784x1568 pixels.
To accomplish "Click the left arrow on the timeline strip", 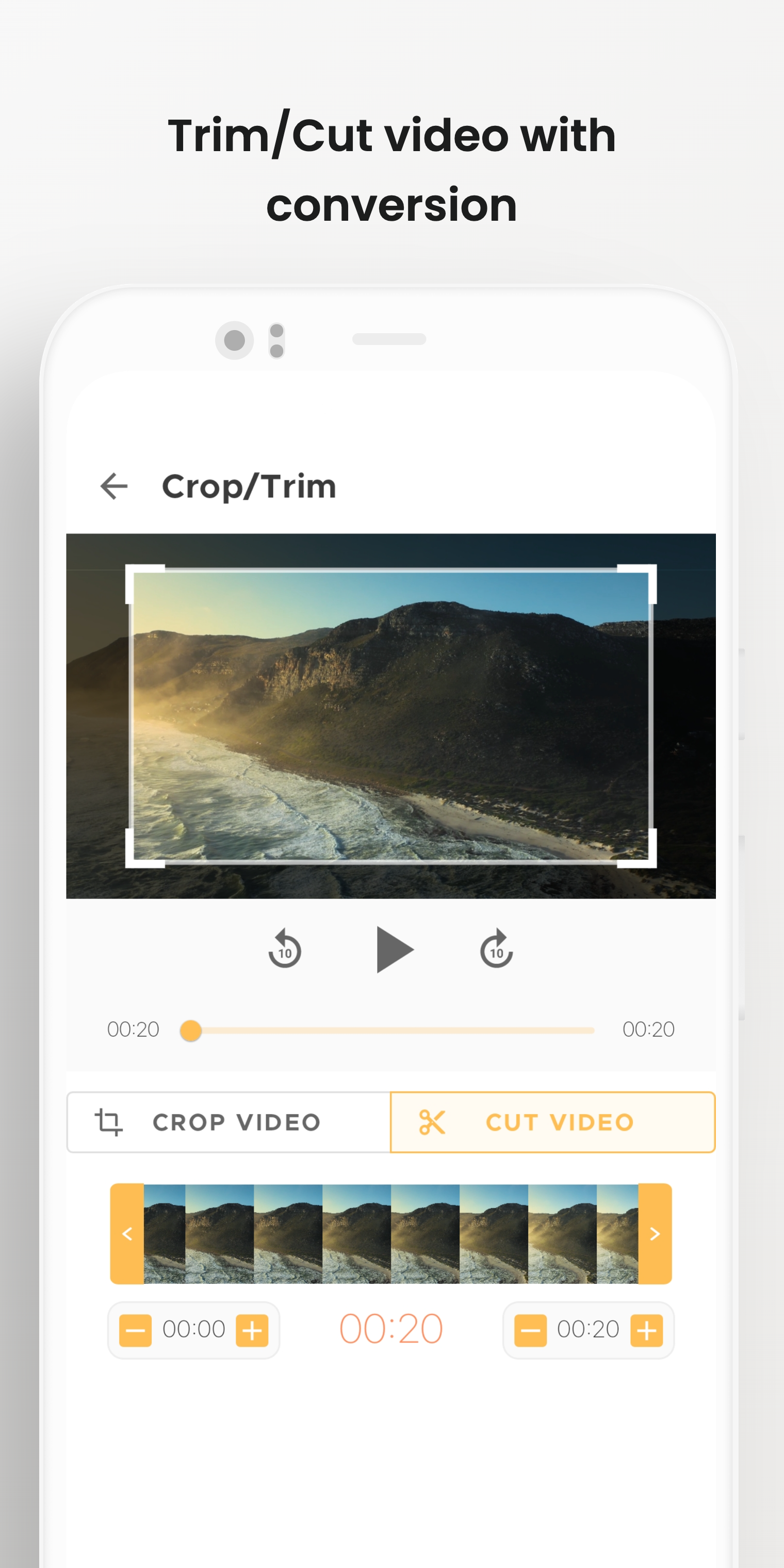I will pyautogui.click(x=127, y=1234).
